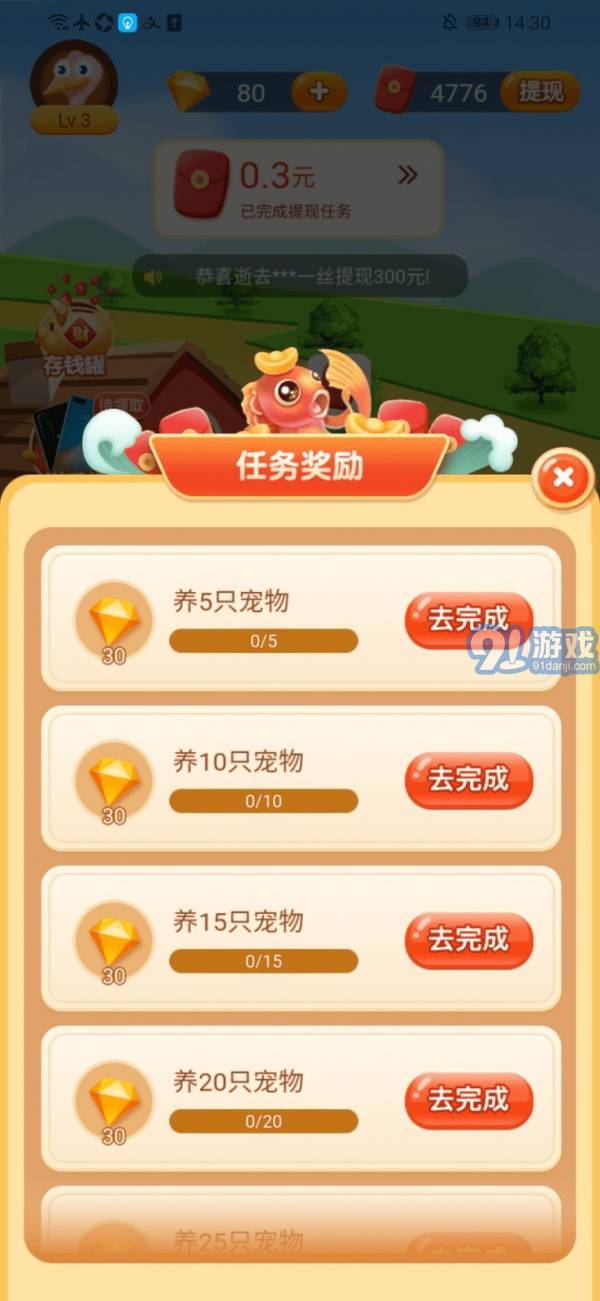Tap 去完成 for 养15只宠物 task

tap(468, 940)
